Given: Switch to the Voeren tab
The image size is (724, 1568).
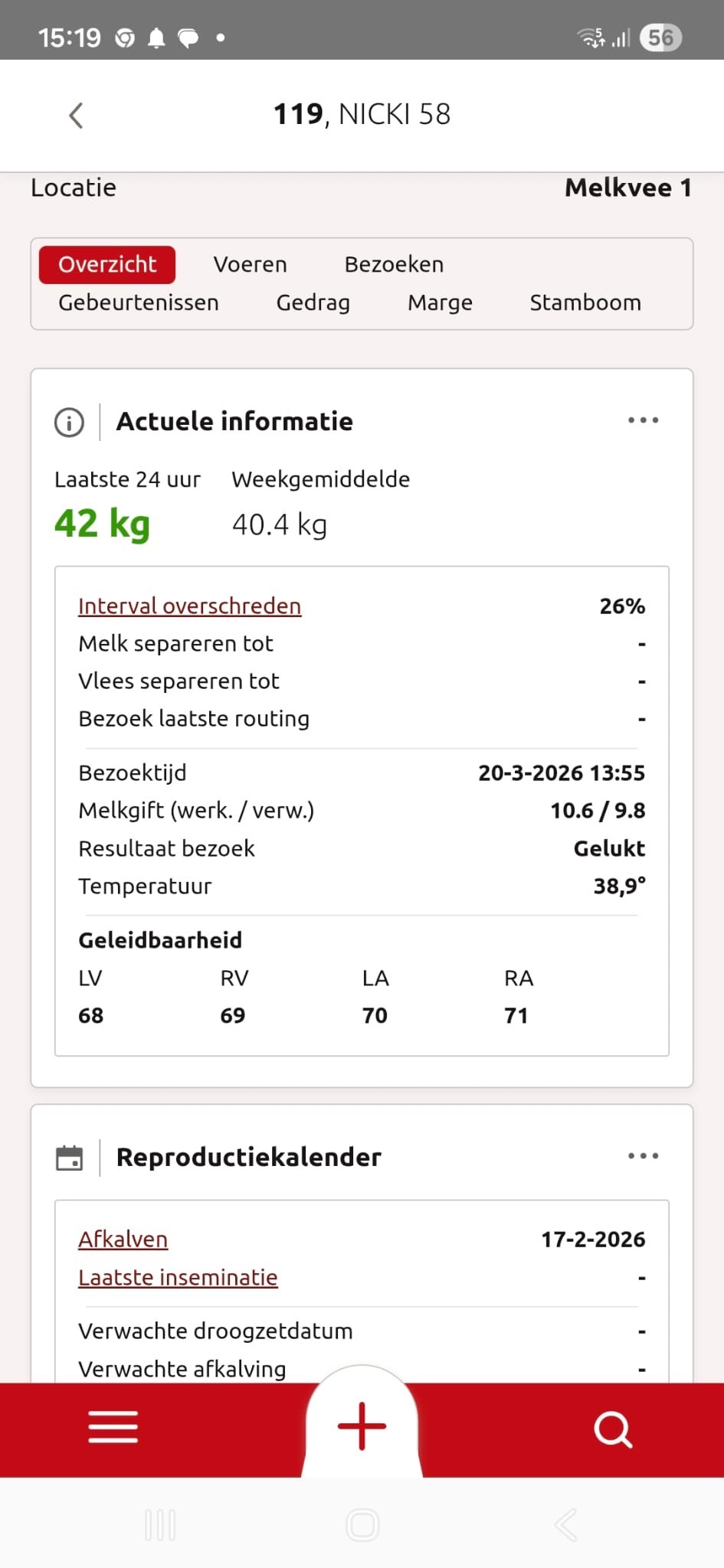Looking at the screenshot, I should [250, 264].
